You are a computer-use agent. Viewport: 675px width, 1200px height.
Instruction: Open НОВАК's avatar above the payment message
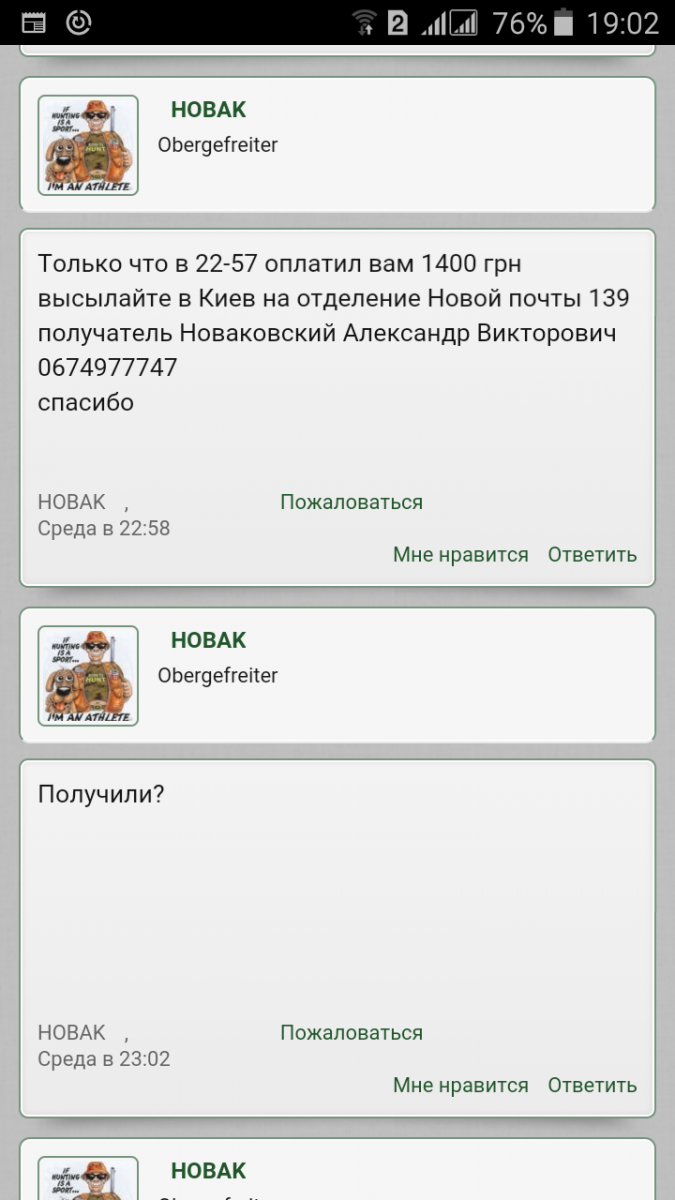pos(88,145)
